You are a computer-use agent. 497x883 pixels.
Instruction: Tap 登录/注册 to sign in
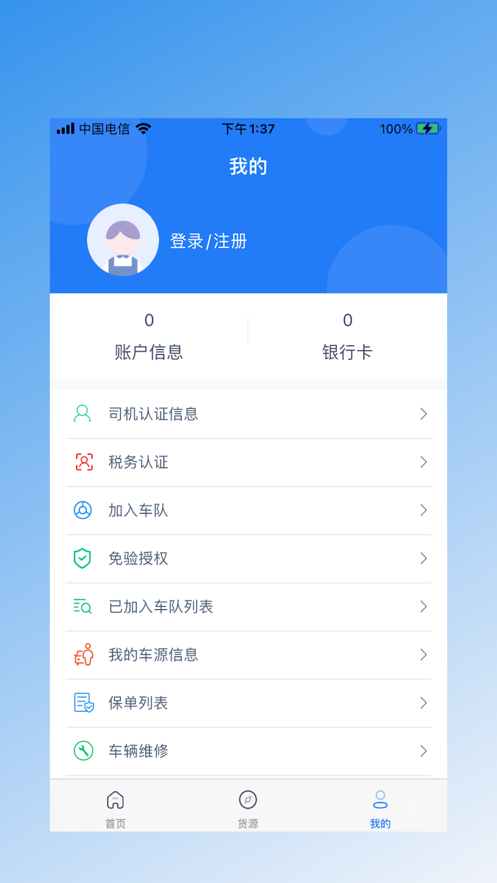point(209,241)
